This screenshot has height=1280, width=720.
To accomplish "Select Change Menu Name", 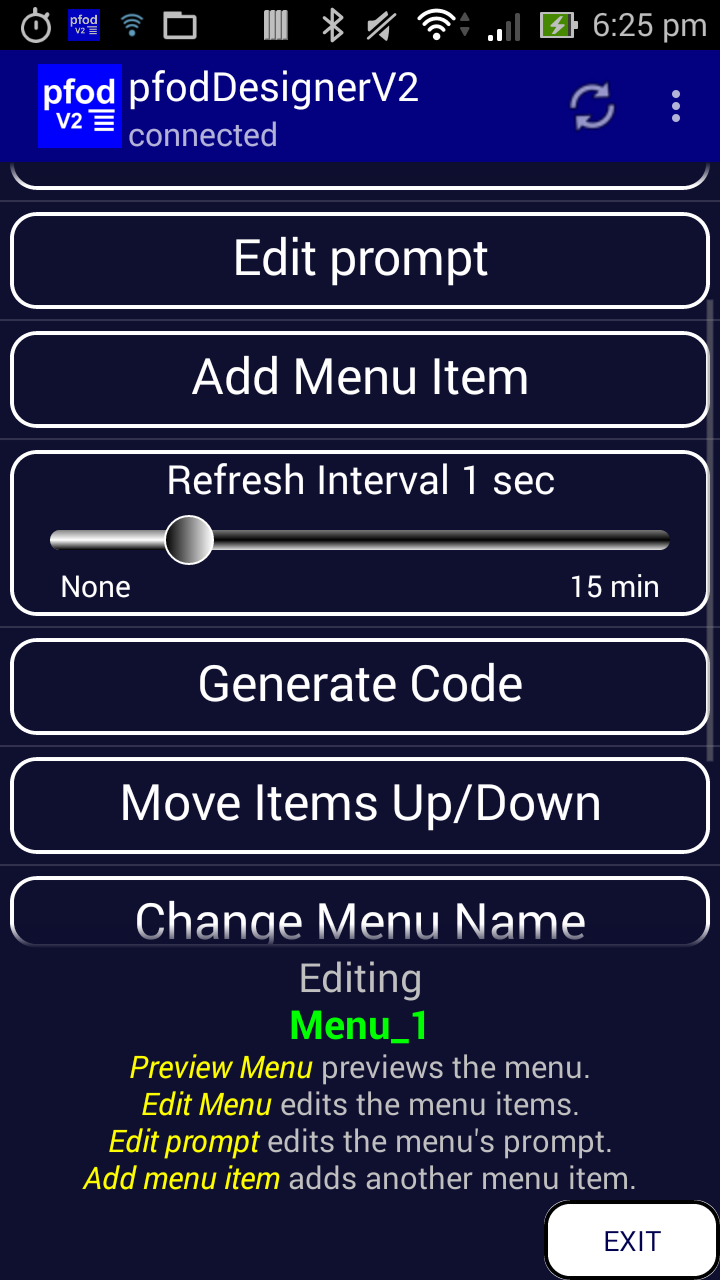I will point(360,916).
